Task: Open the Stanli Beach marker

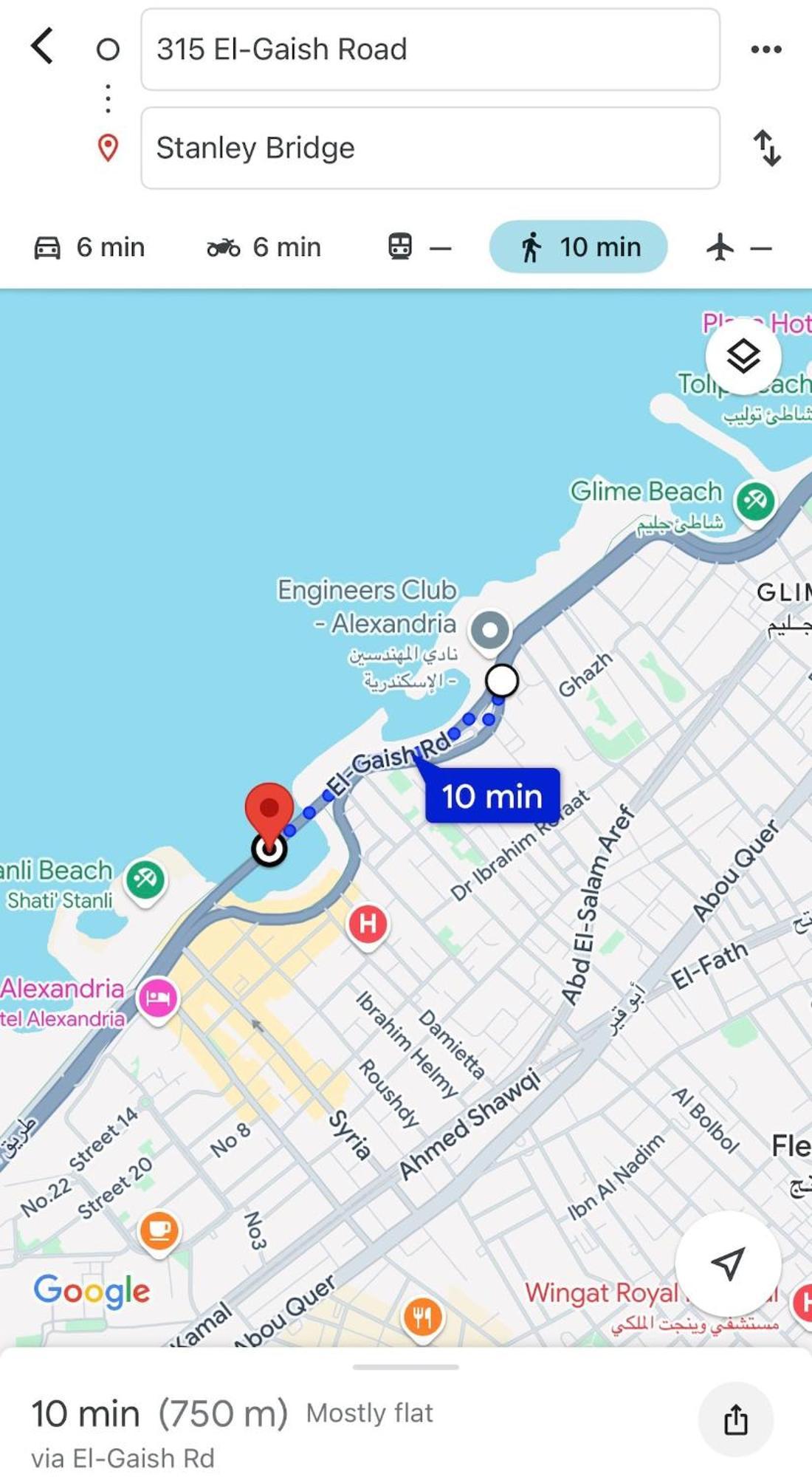Action: [145, 879]
